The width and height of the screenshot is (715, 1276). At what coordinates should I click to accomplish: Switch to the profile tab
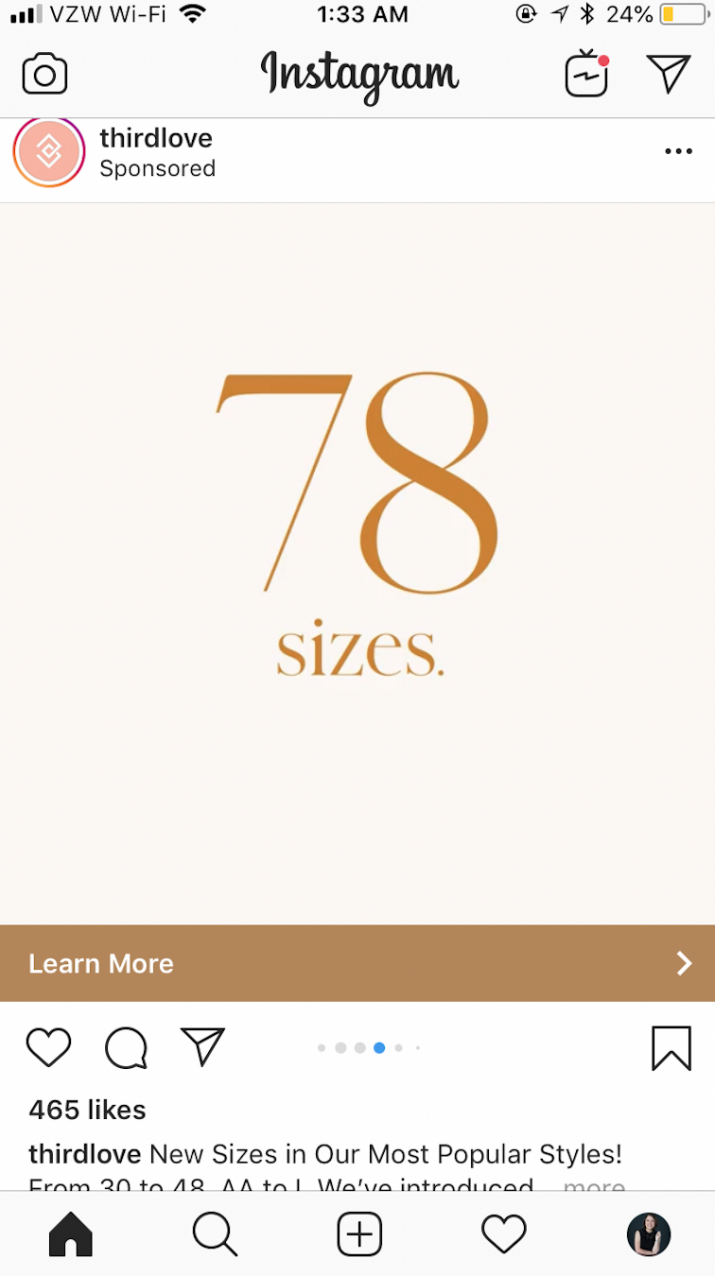648,1236
